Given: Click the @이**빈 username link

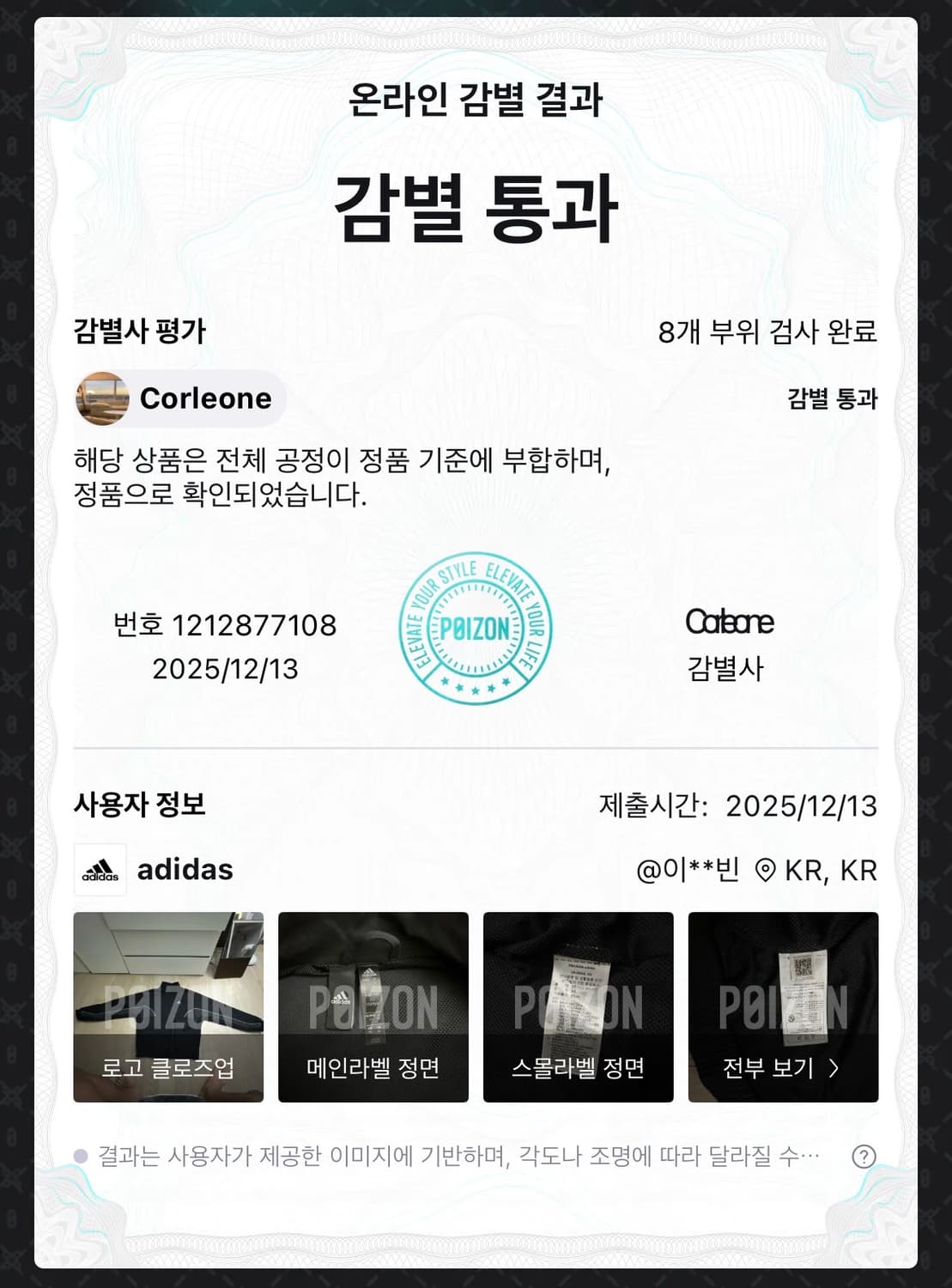Looking at the screenshot, I should [688, 871].
